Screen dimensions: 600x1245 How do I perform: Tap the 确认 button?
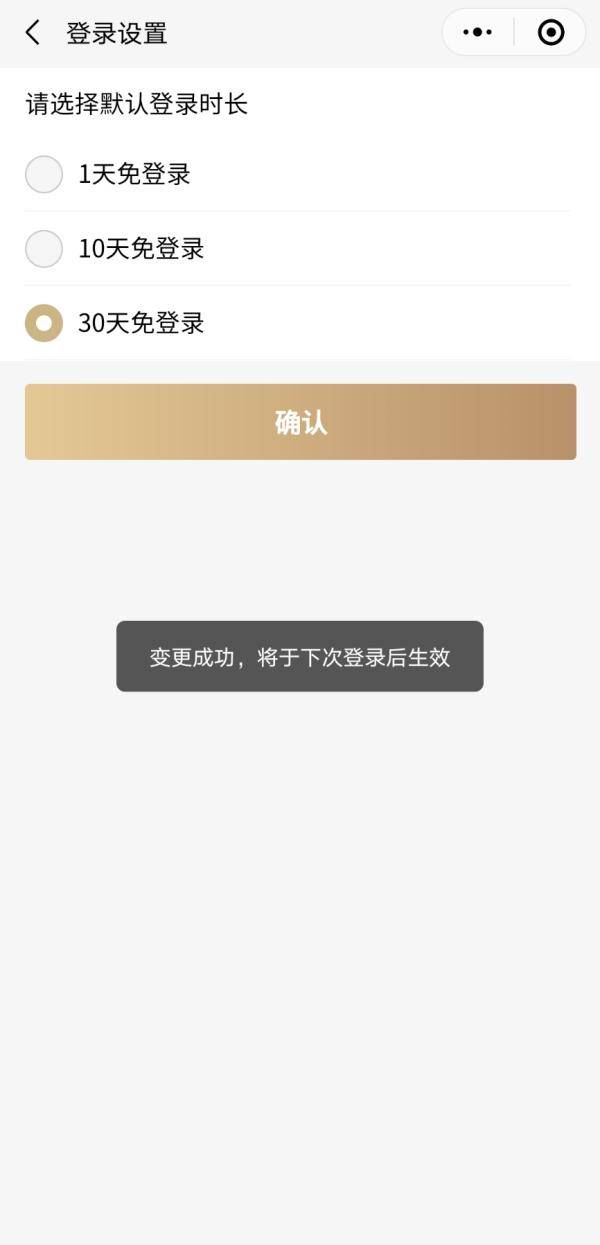tap(300, 422)
